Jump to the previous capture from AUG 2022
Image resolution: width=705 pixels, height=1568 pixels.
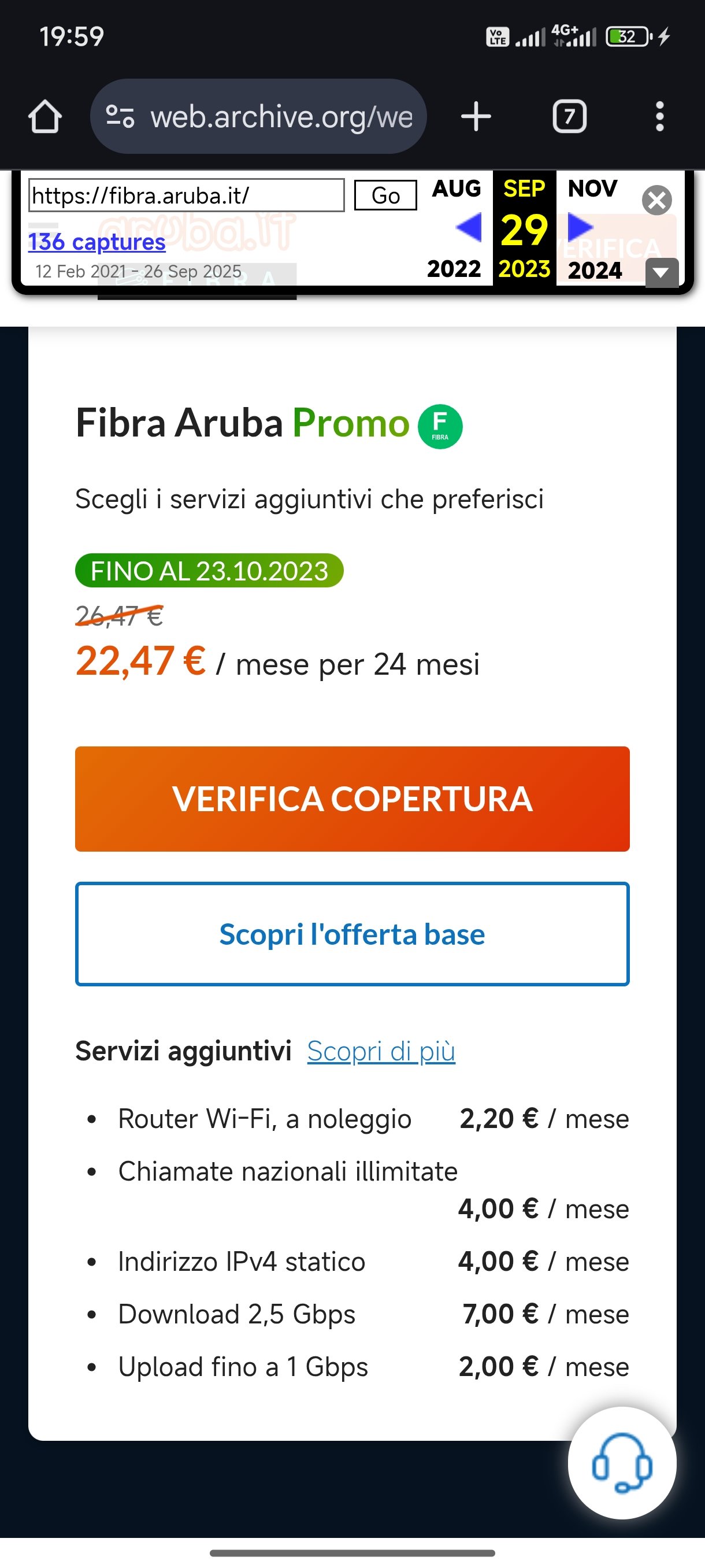(x=469, y=228)
